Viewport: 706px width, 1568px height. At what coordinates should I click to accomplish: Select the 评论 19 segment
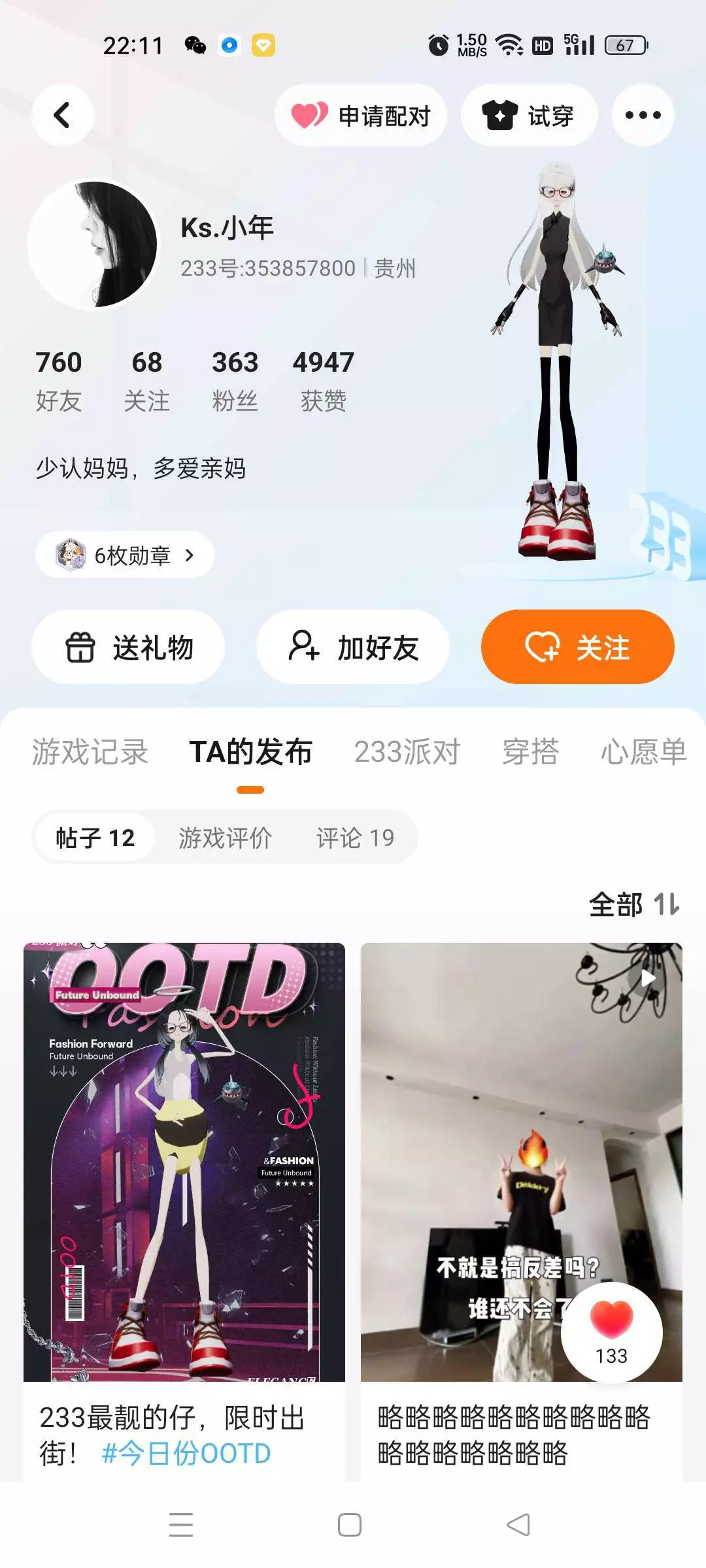point(355,838)
